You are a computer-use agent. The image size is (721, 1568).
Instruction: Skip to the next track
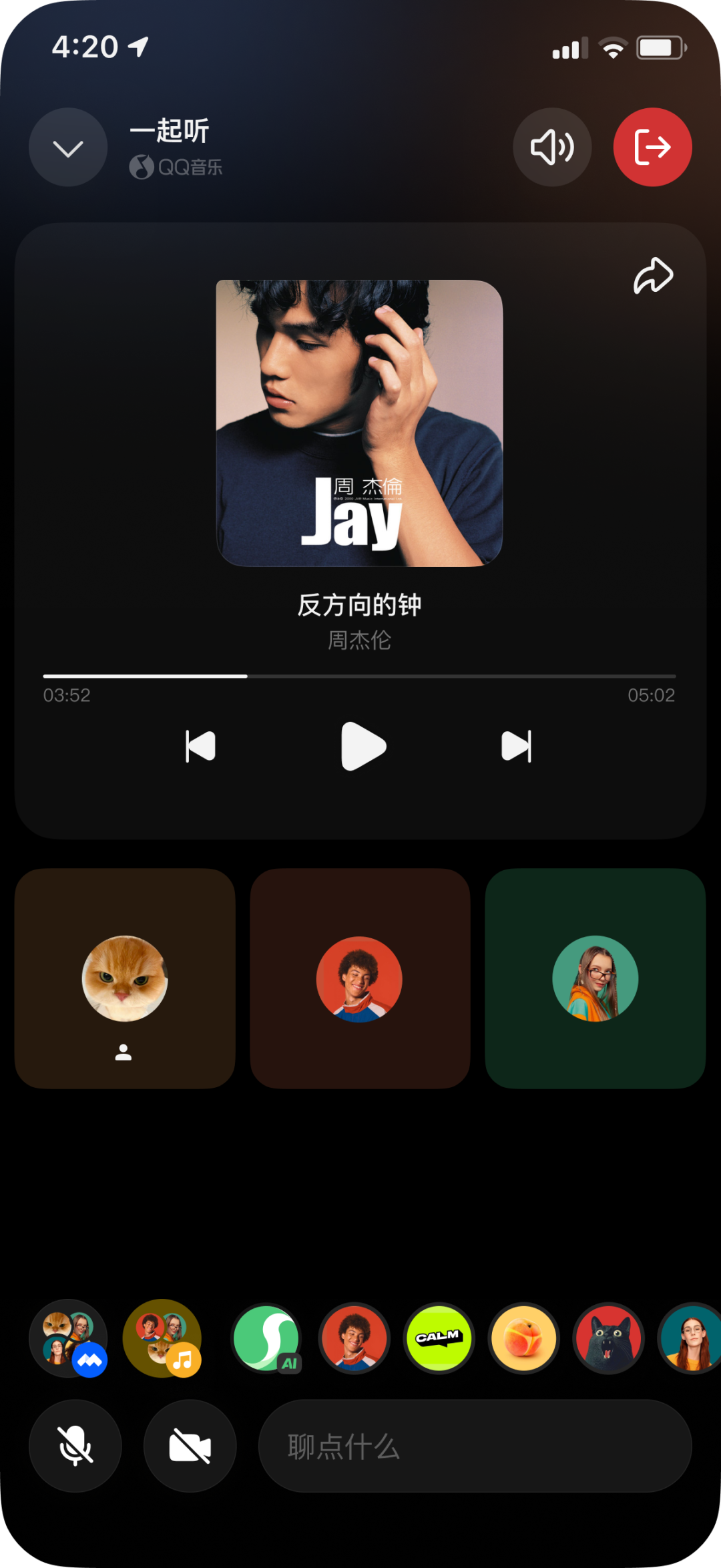pos(517,746)
